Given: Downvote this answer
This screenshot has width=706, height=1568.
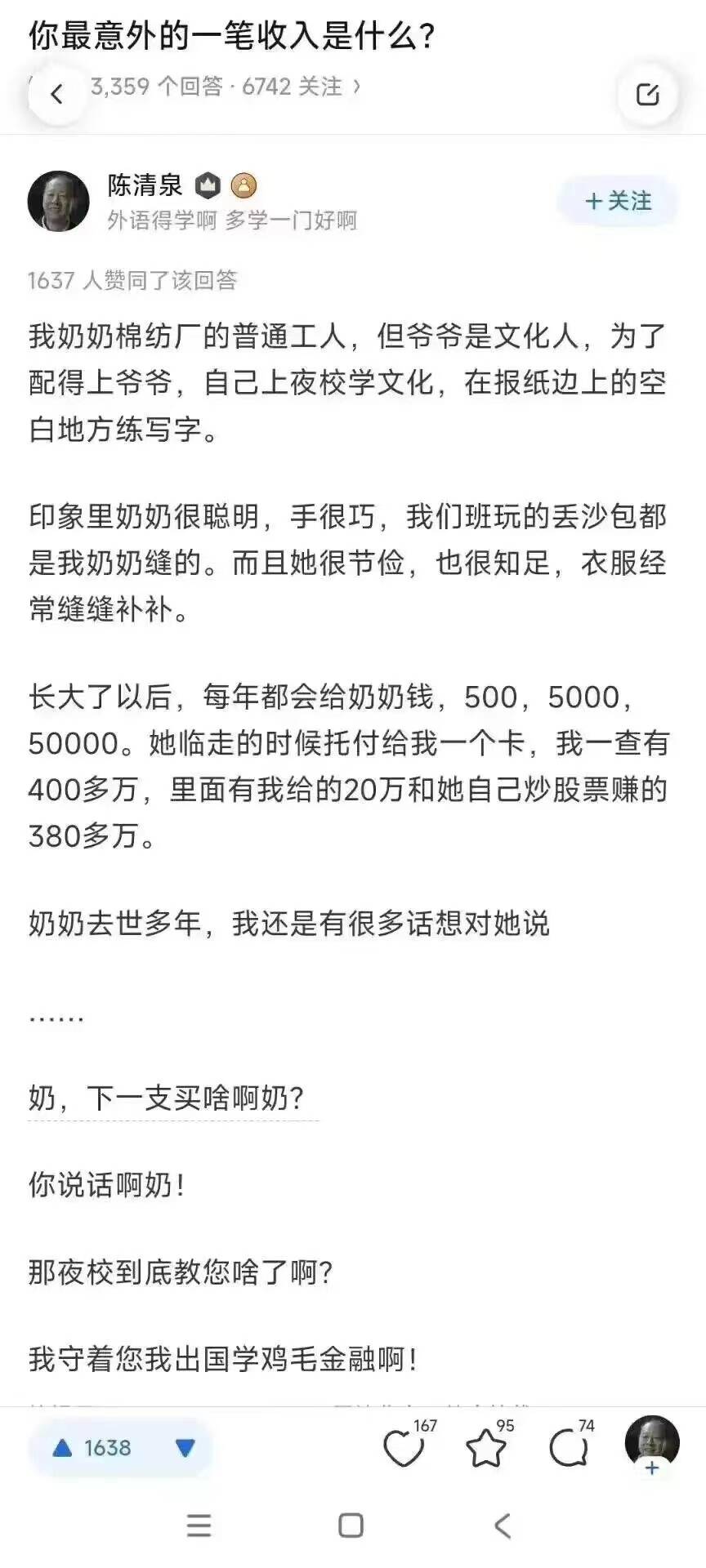Looking at the screenshot, I should pyautogui.click(x=185, y=1448).
